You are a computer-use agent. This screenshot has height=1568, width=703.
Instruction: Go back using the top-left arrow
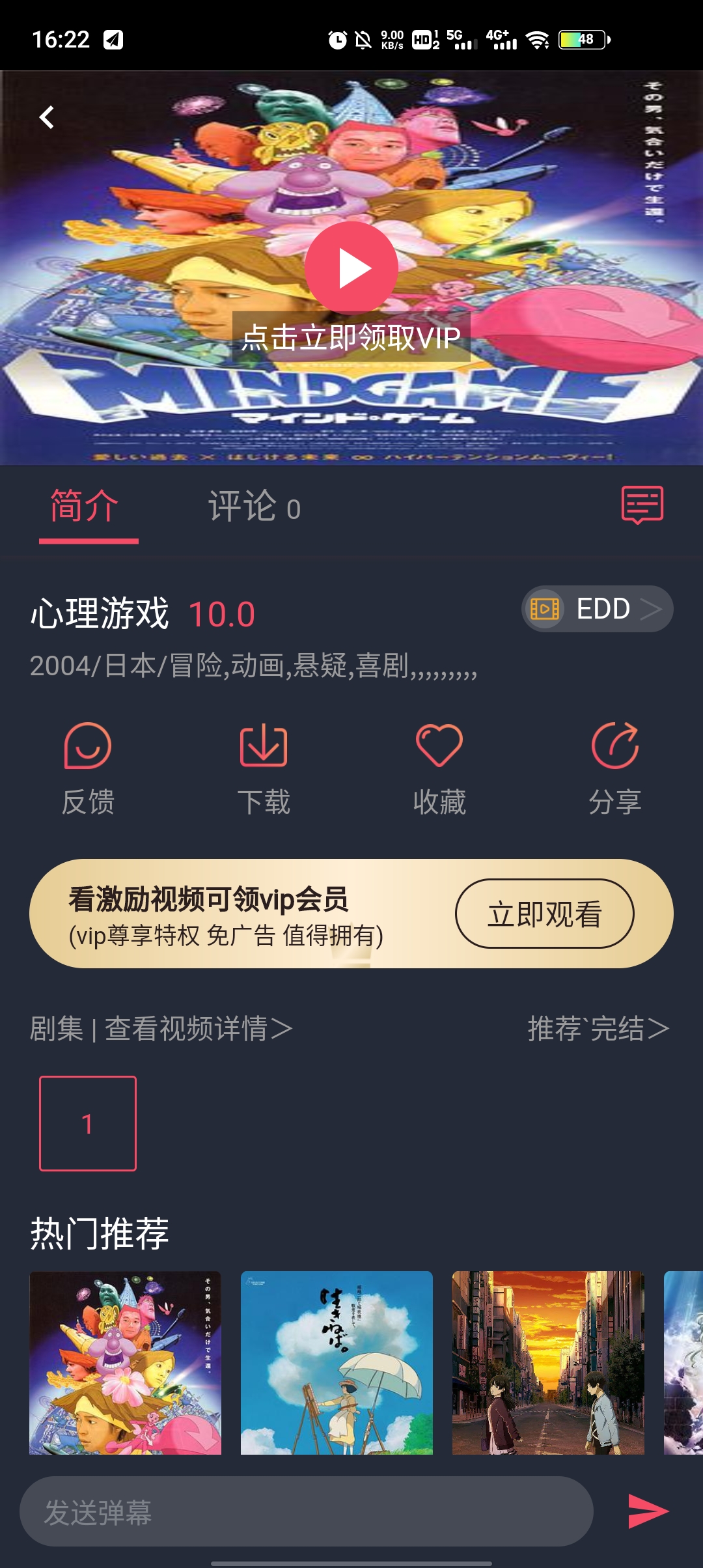[x=47, y=117]
